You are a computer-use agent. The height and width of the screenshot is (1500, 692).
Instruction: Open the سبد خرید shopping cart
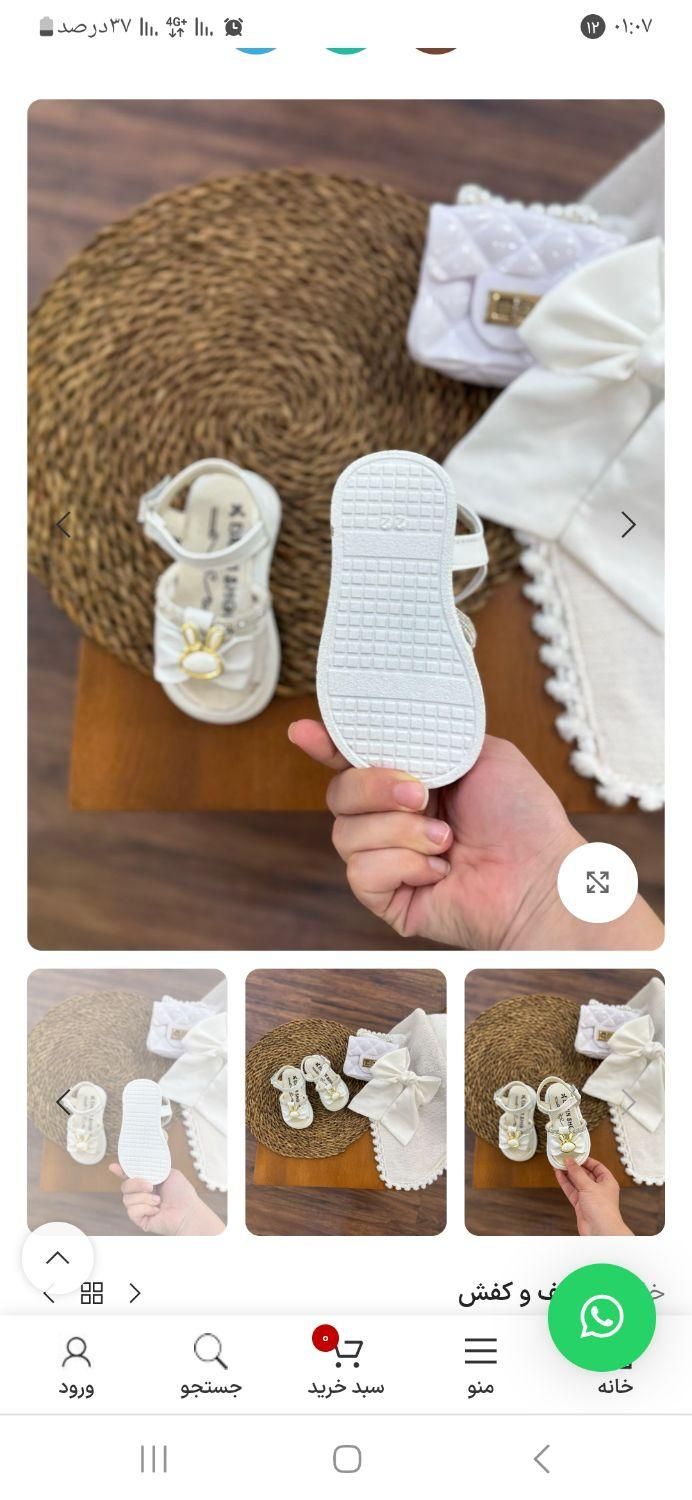(x=346, y=1366)
